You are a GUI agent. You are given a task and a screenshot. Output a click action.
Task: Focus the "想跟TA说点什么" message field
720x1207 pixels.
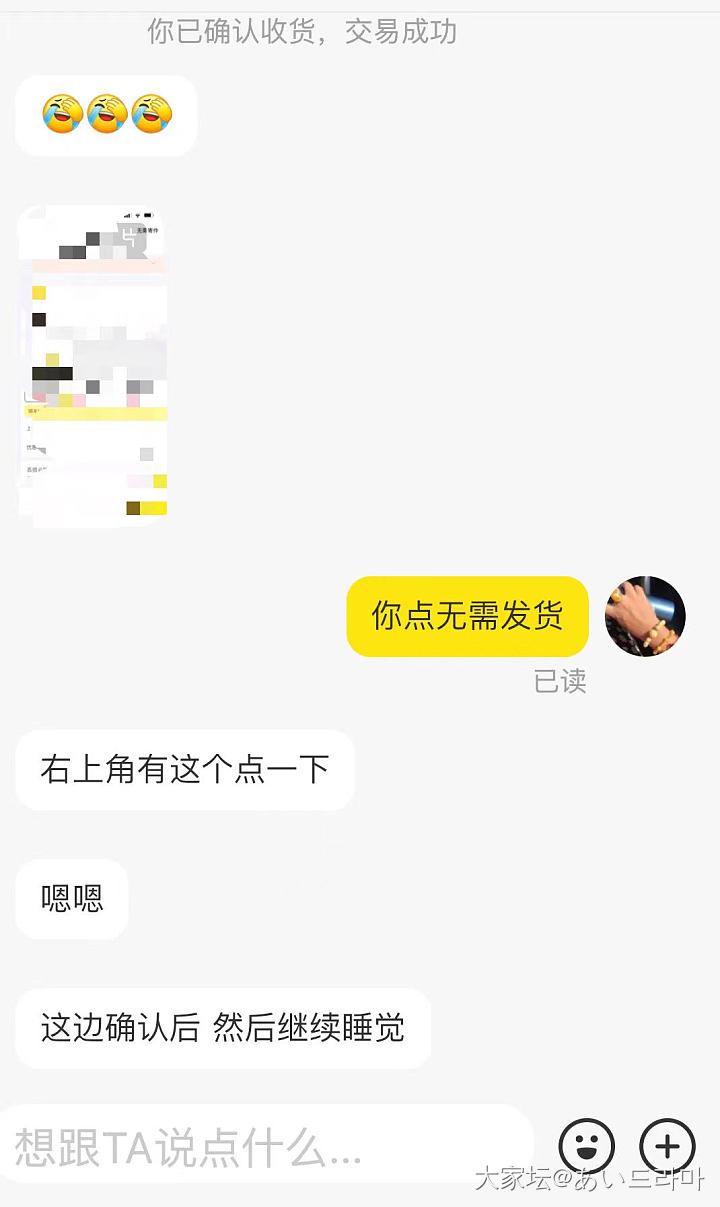[265, 1147]
